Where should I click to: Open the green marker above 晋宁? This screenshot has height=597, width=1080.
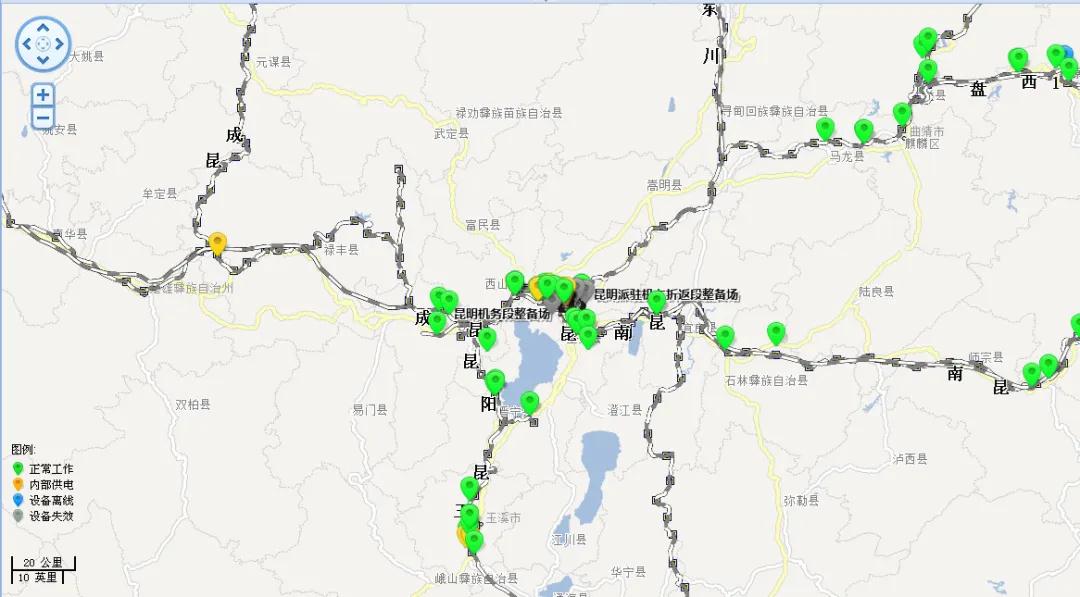tap(530, 401)
